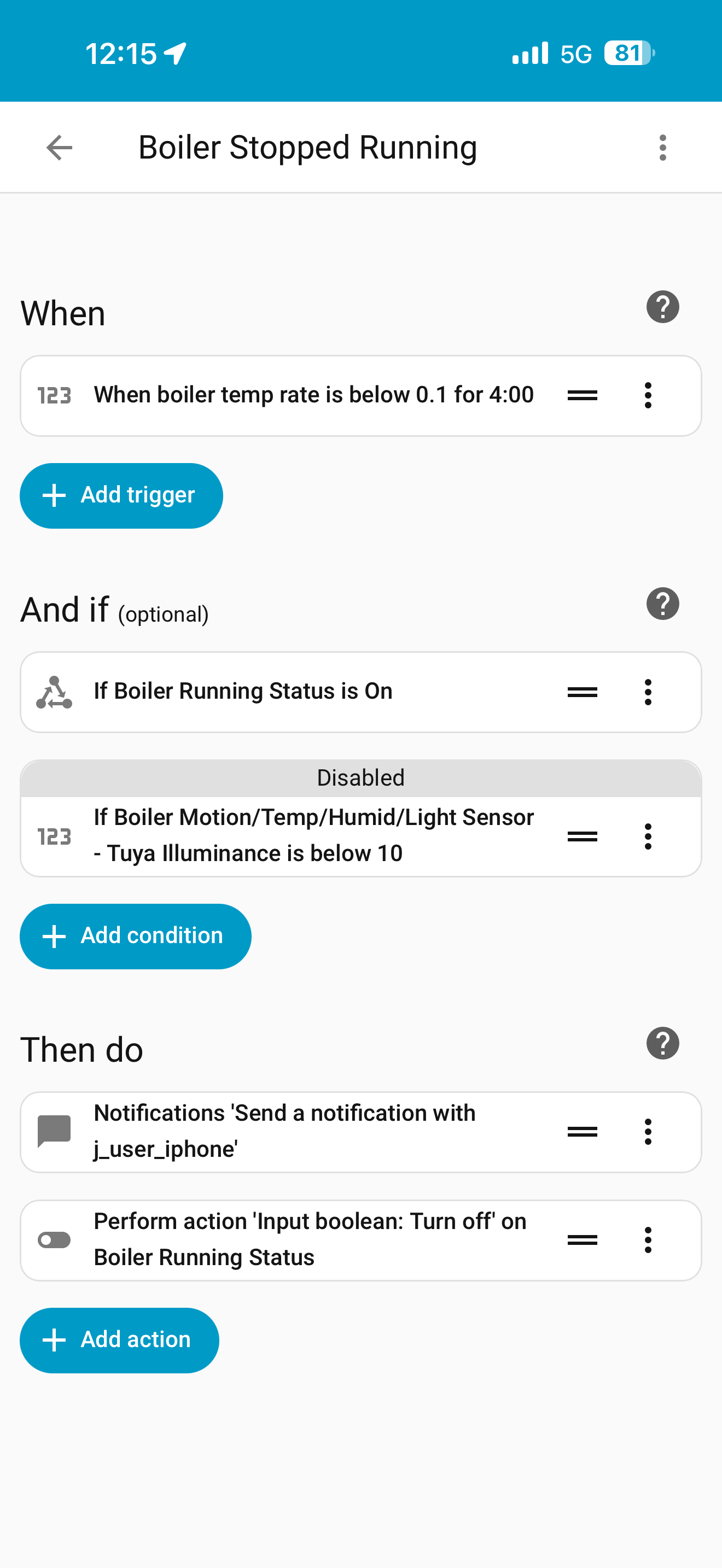
Task: Add trigger to the automation
Action: click(x=121, y=495)
